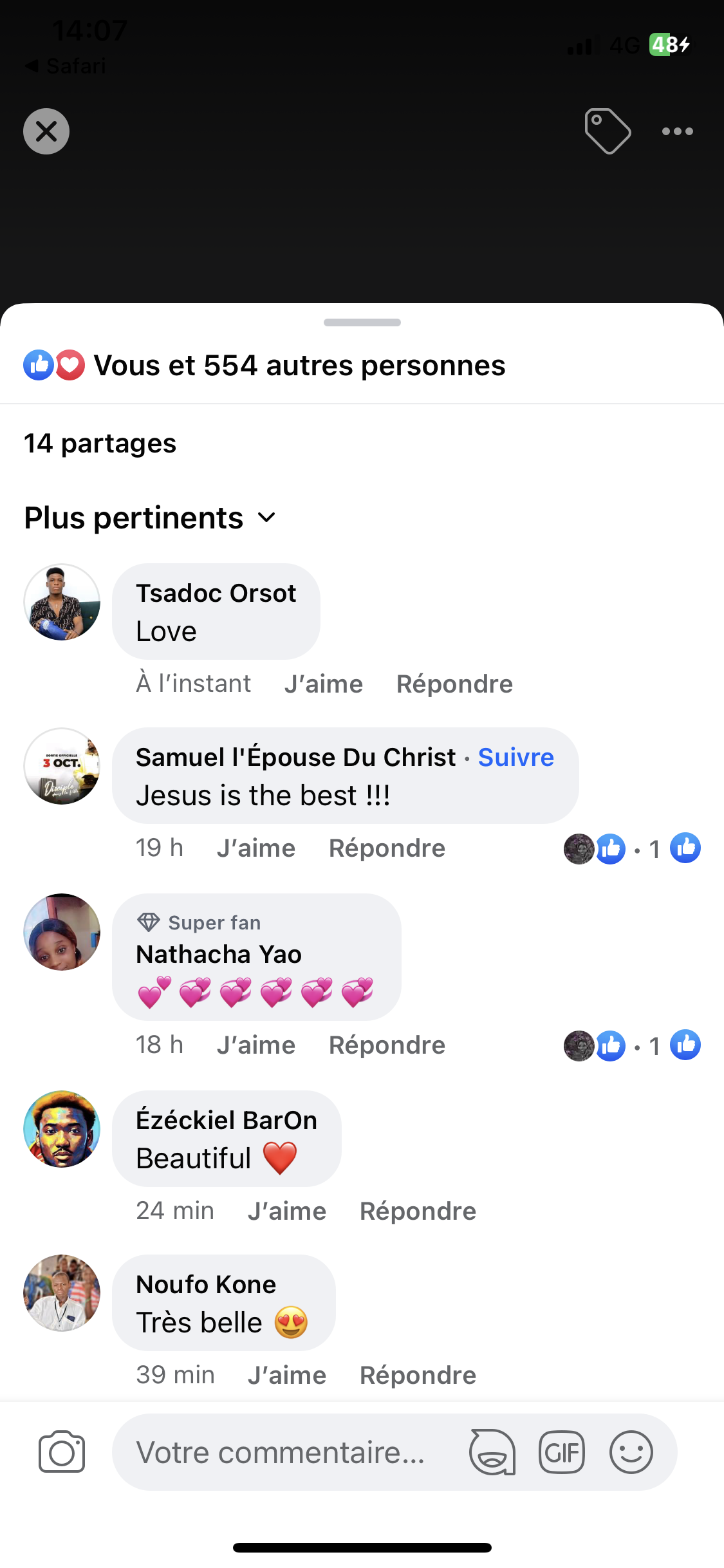Open the avatar sticker picker
Screen dimensions: 724x1568
tap(492, 1452)
